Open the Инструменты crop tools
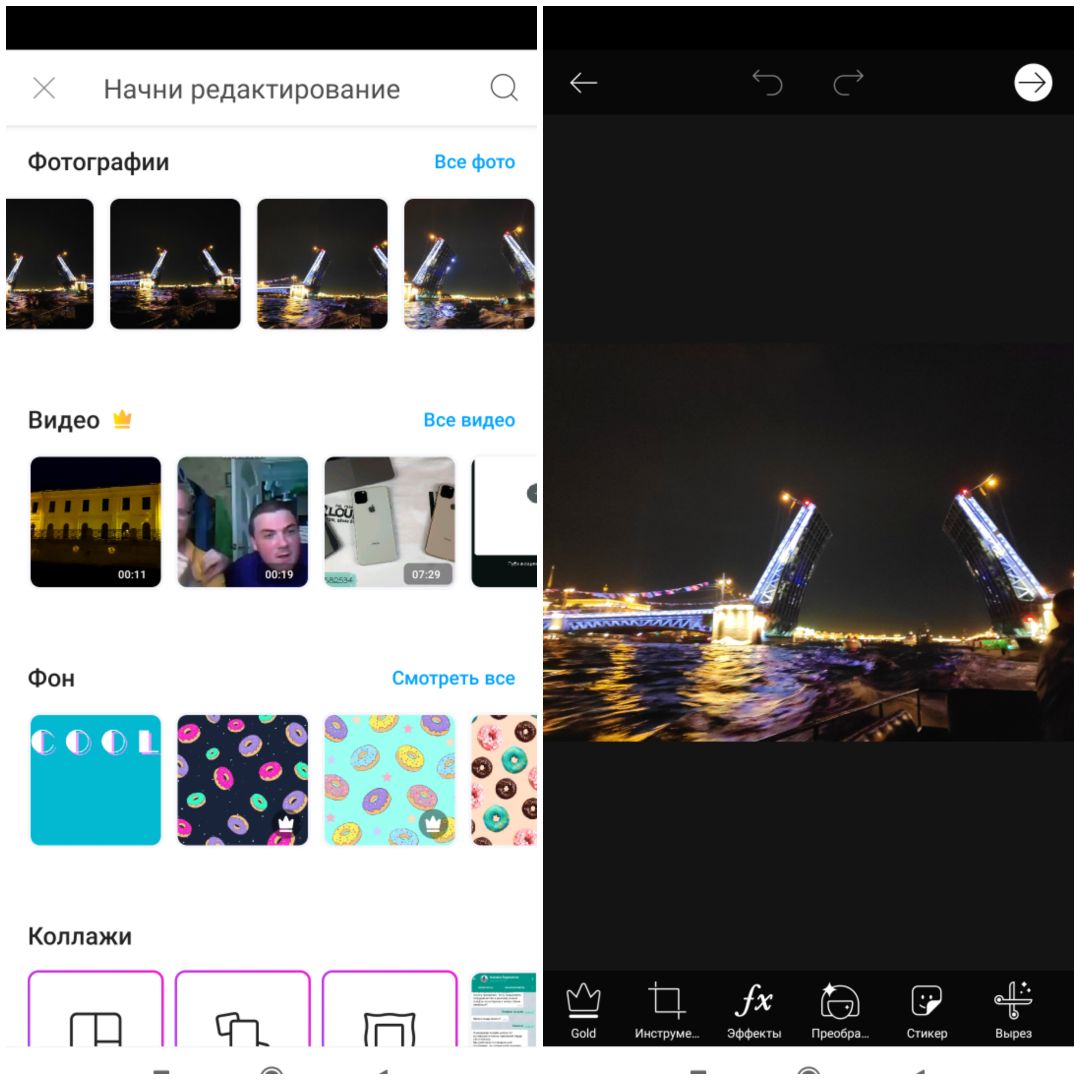Image resolution: width=1080 pixels, height=1080 pixels. pyautogui.click(x=666, y=1009)
